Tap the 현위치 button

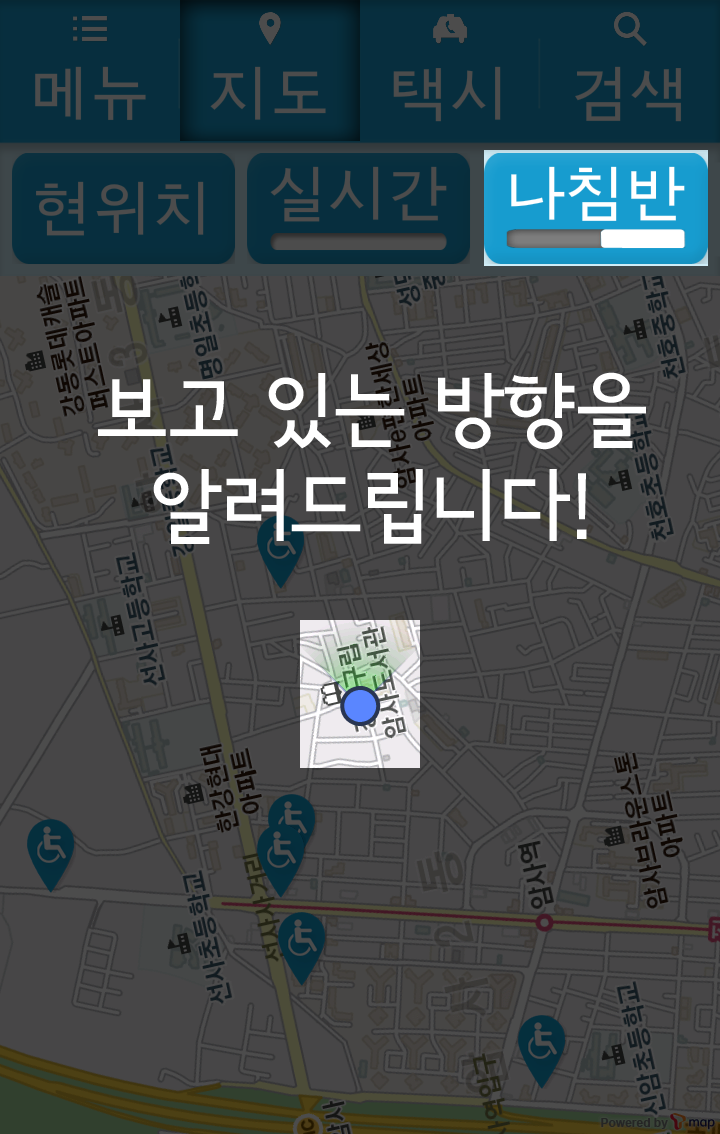pos(123,208)
